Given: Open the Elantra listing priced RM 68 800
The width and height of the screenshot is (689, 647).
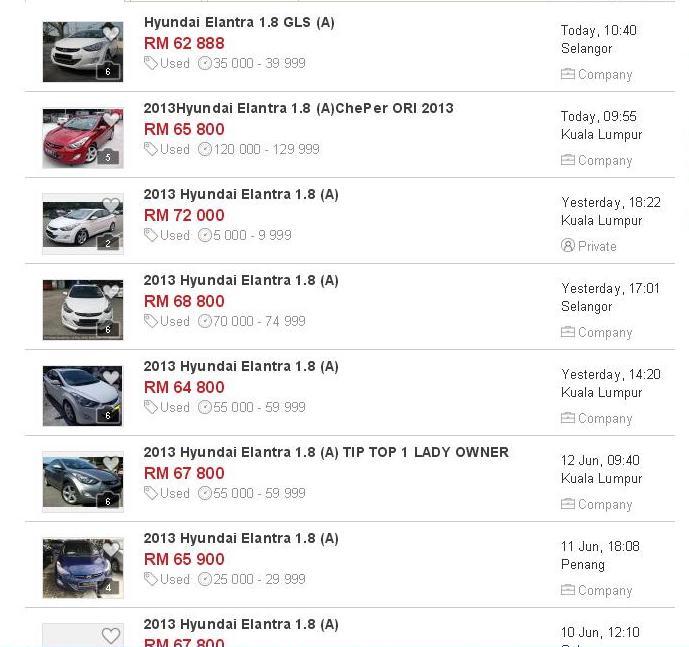Looking at the screenshot, I should click(x=241, y=280).
